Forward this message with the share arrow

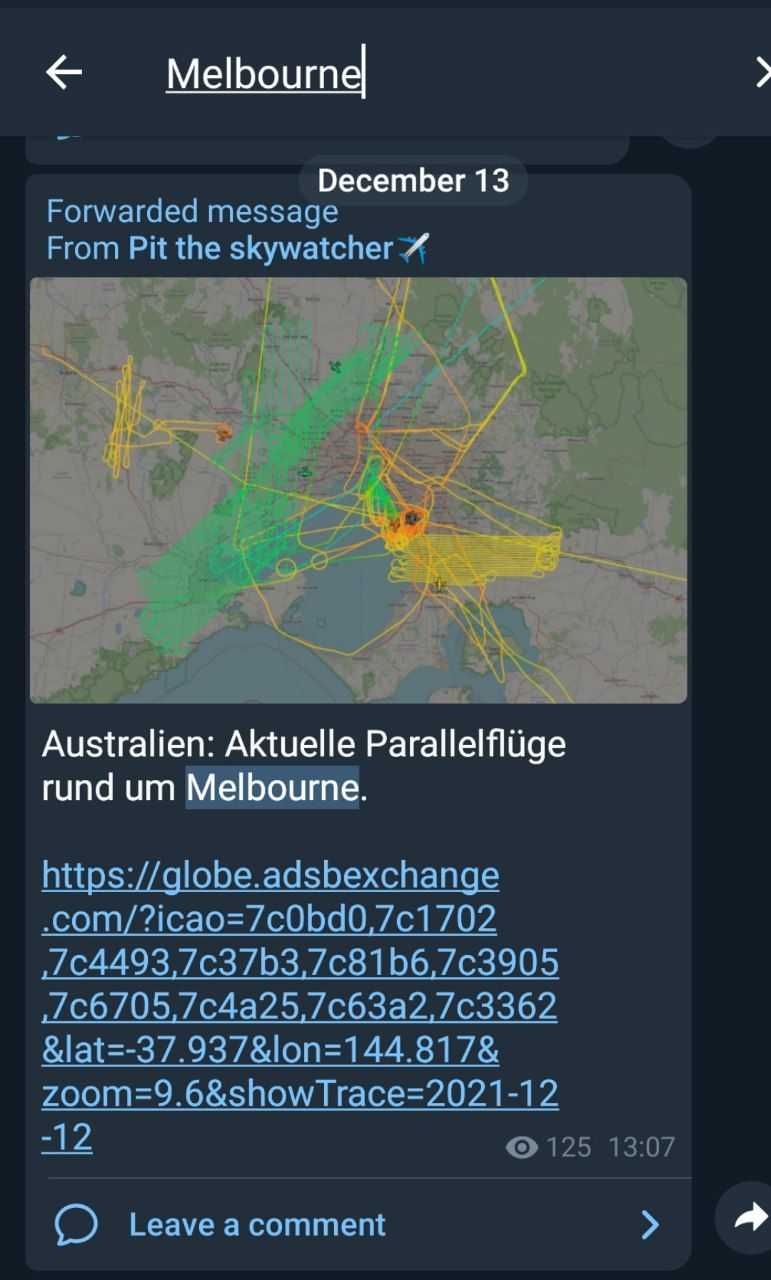pos(747,1216)
